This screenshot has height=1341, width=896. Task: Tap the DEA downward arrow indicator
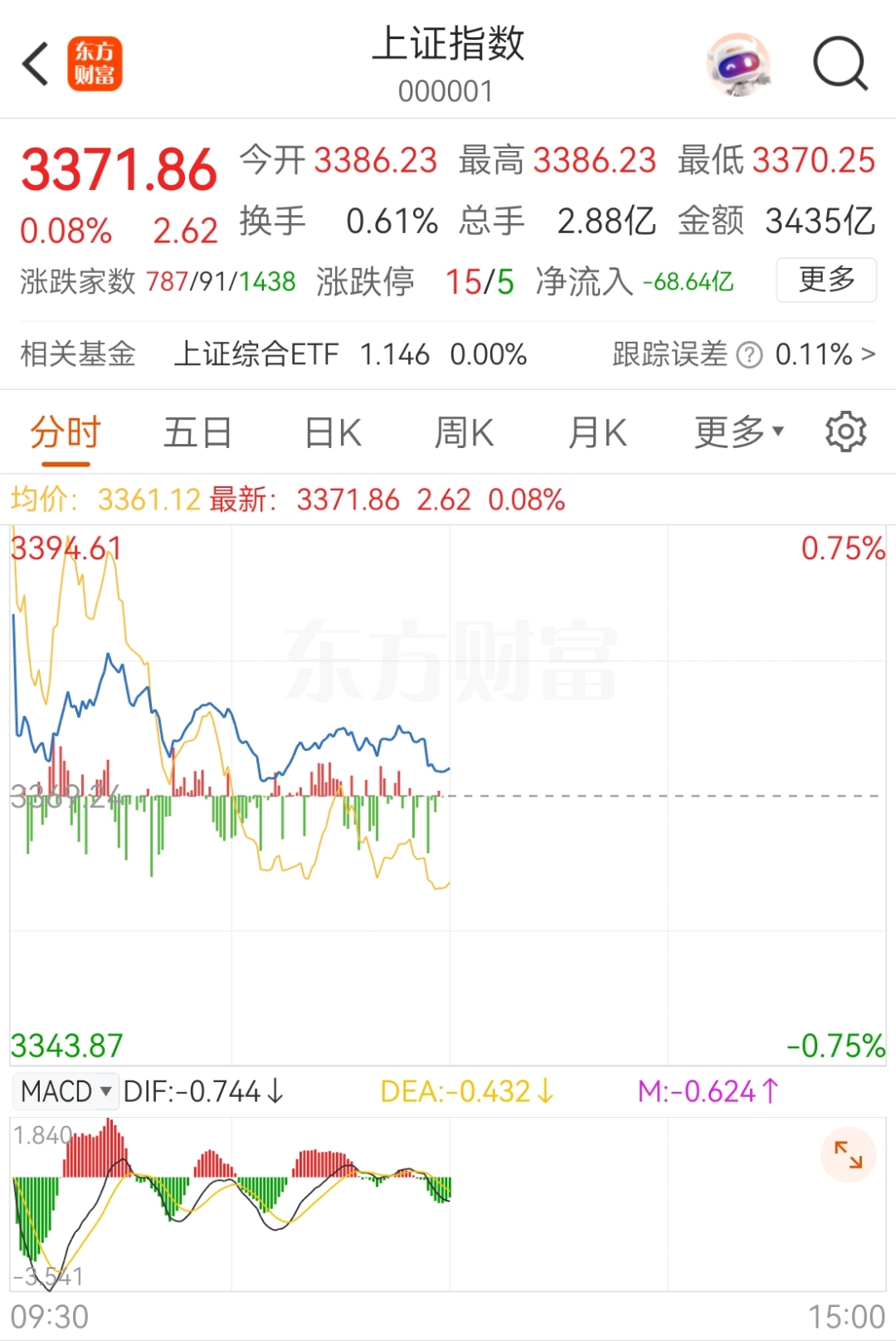click(545, 1093)
